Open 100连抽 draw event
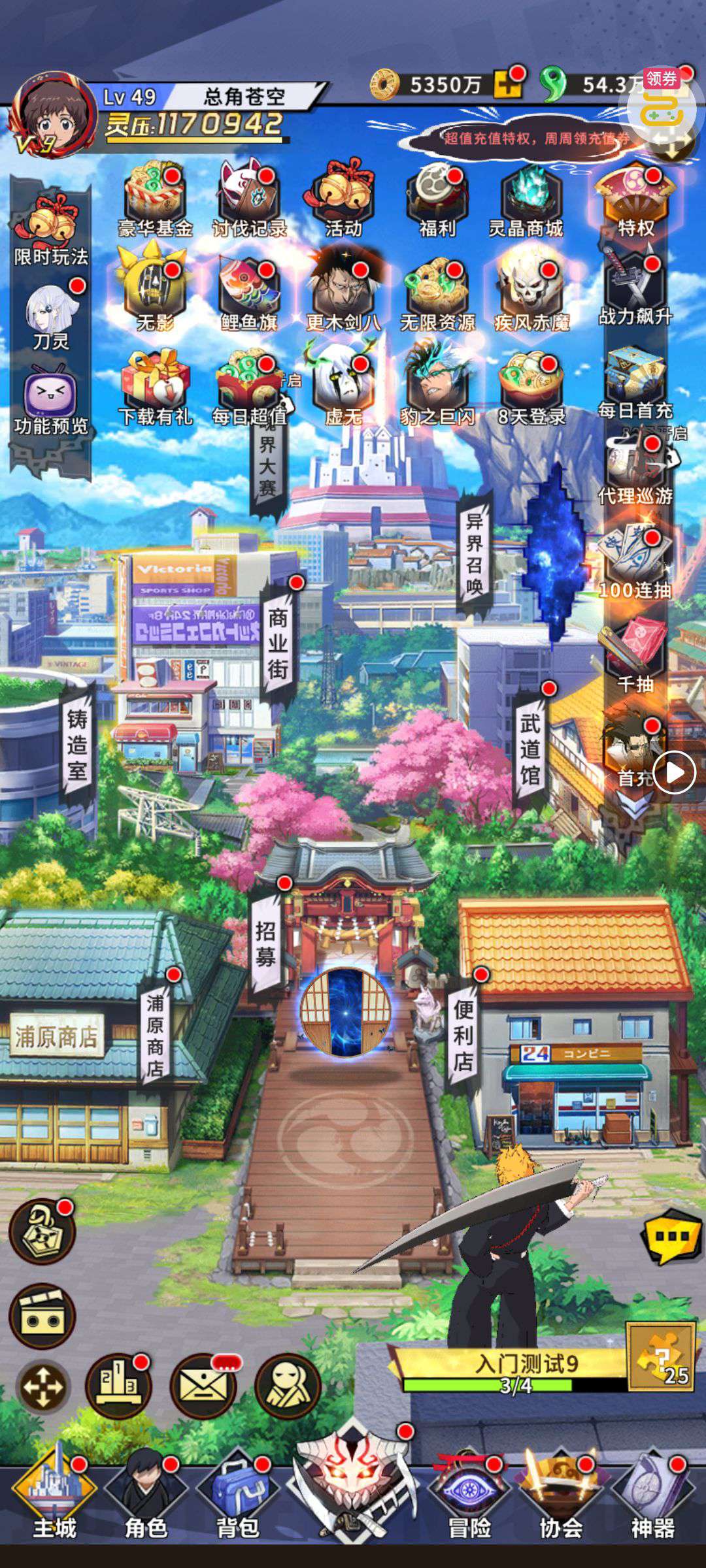Viewport: 706px width, 1568px height. pyautogui.click(x=635, y=563)
